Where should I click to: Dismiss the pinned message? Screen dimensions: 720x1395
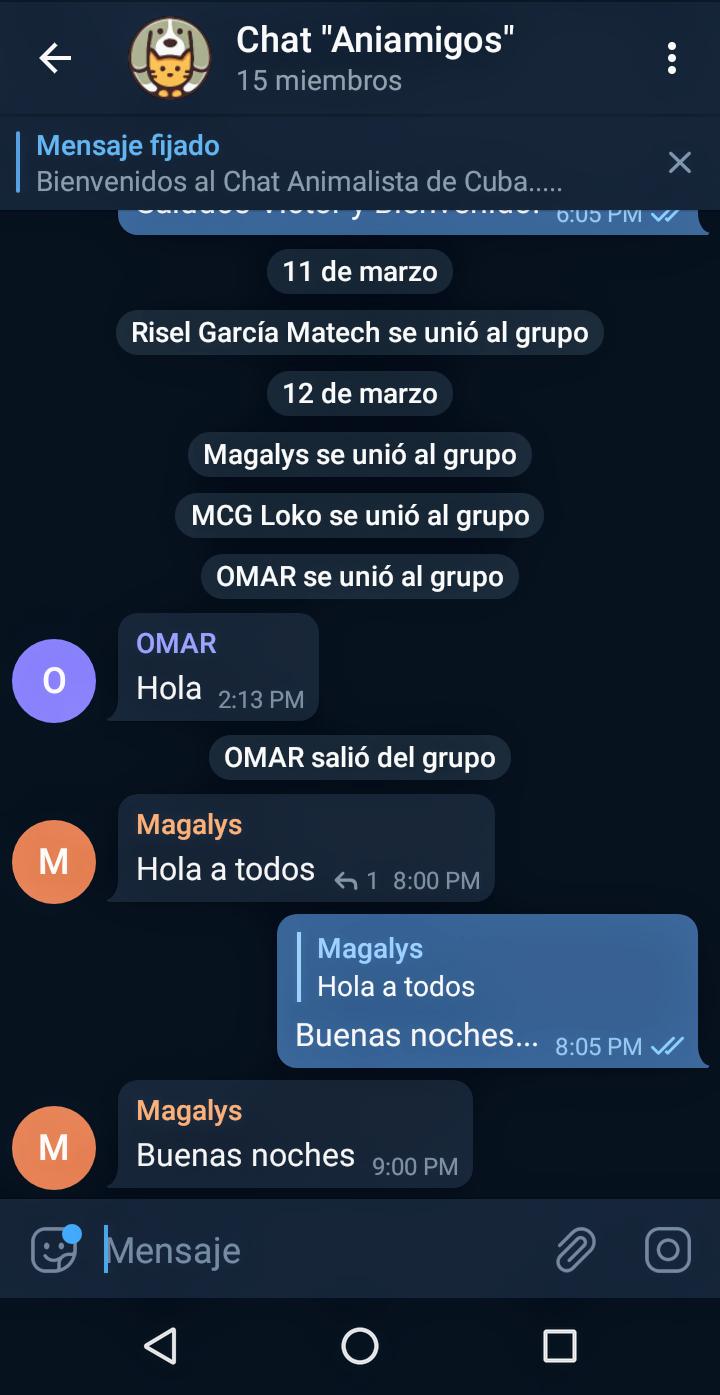tap(680, 163)
